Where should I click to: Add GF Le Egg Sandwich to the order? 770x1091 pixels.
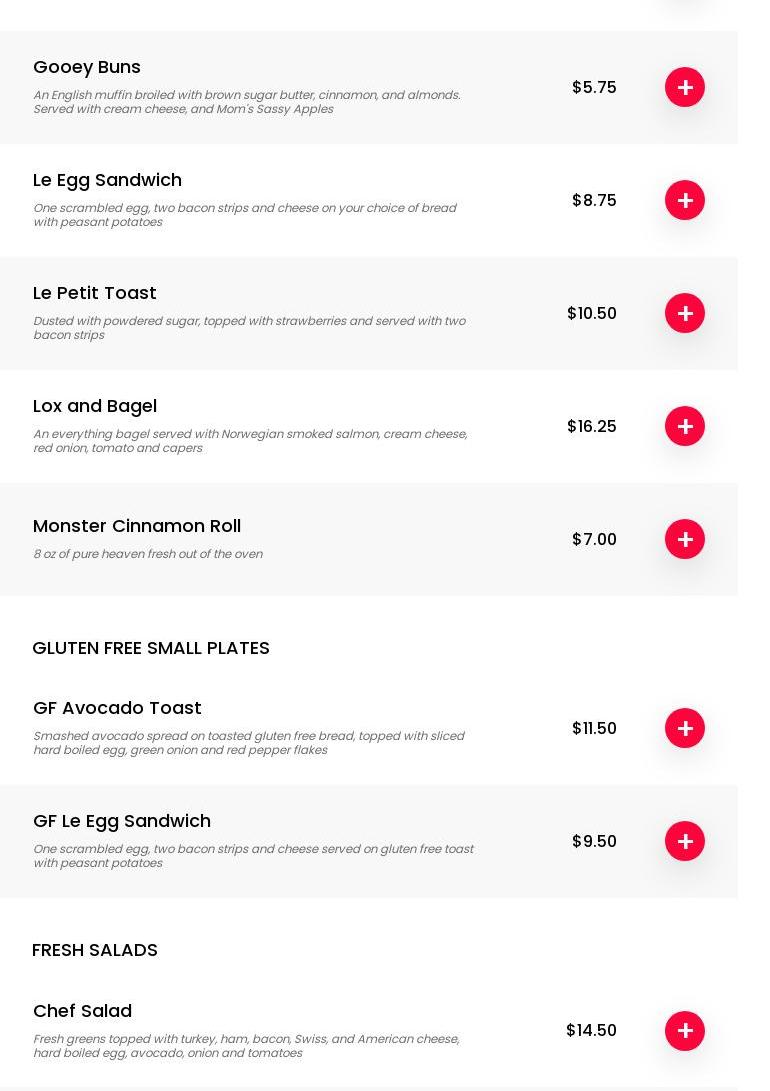point(685,842)
